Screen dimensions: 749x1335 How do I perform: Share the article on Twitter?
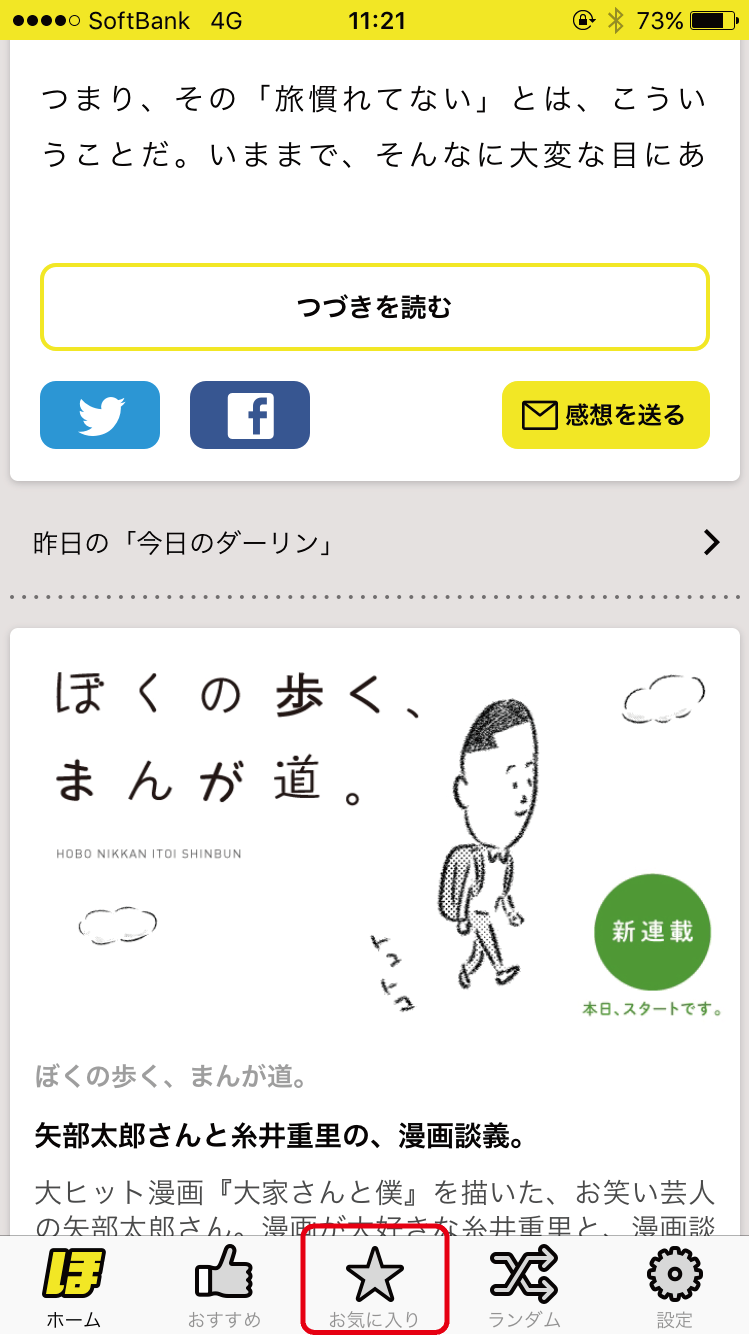(100, 415)
